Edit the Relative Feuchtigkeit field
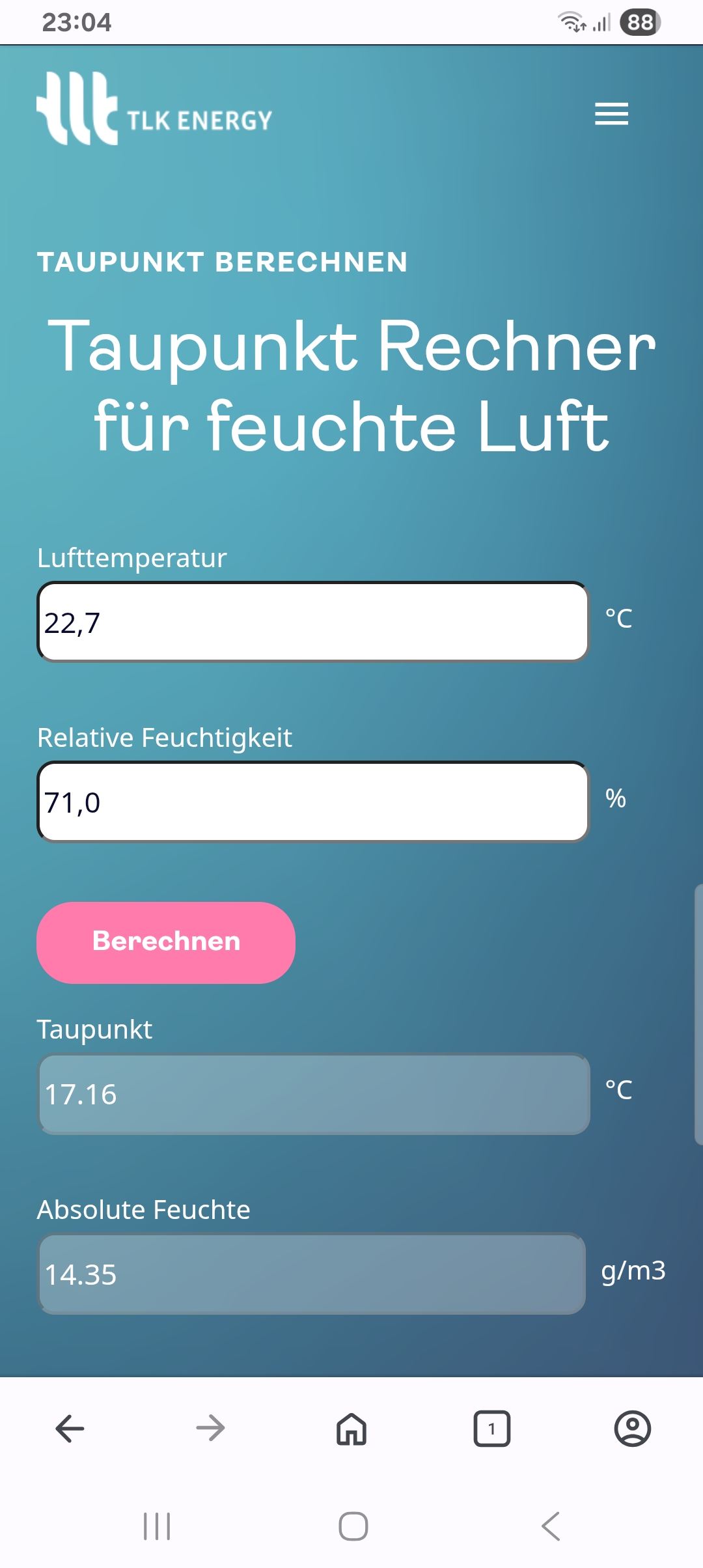 coord(312,802)
